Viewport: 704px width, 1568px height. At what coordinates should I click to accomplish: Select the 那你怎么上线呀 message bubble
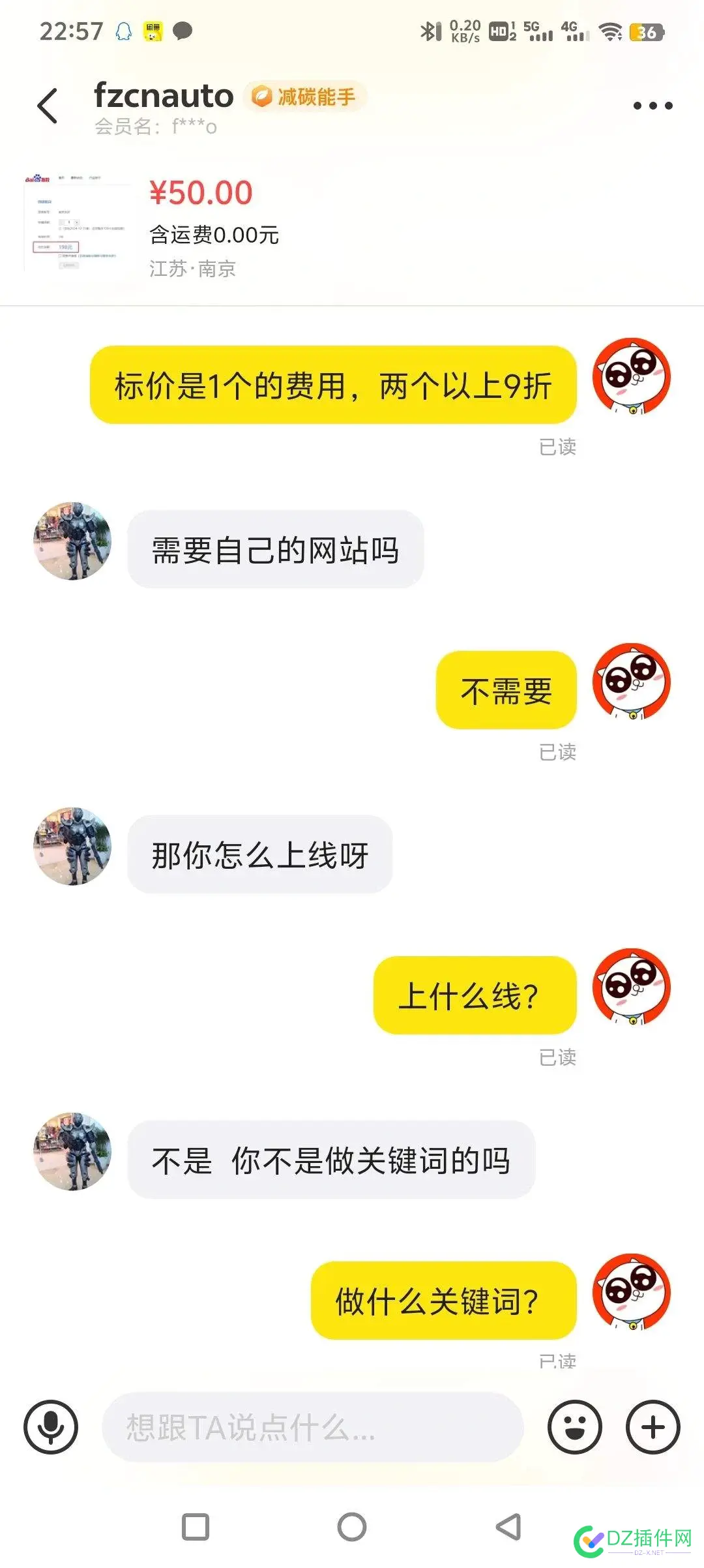click(261, 854)
